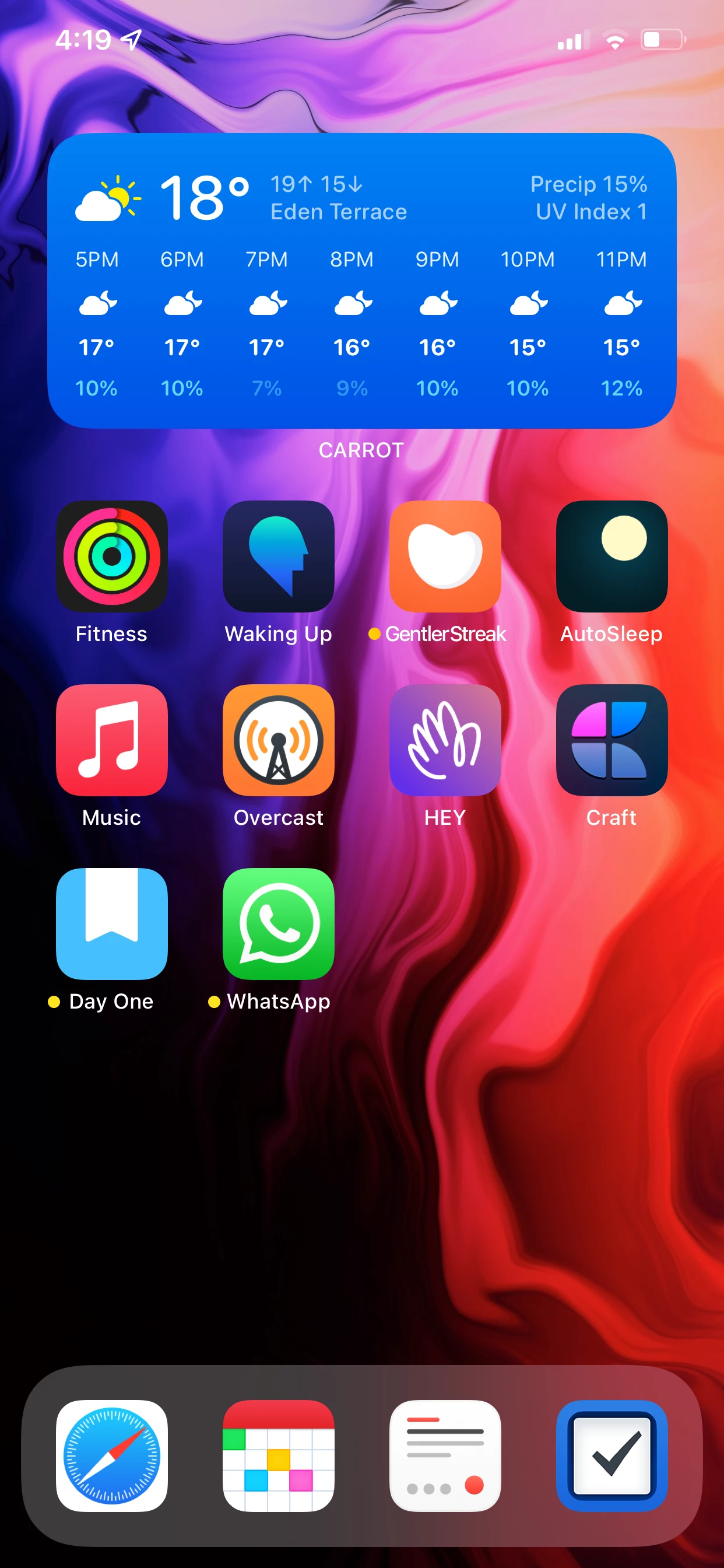The image size is (724, 1568).
Task: Launch WhatsApp
Action: pyautogui.click(x=279, y=923)
